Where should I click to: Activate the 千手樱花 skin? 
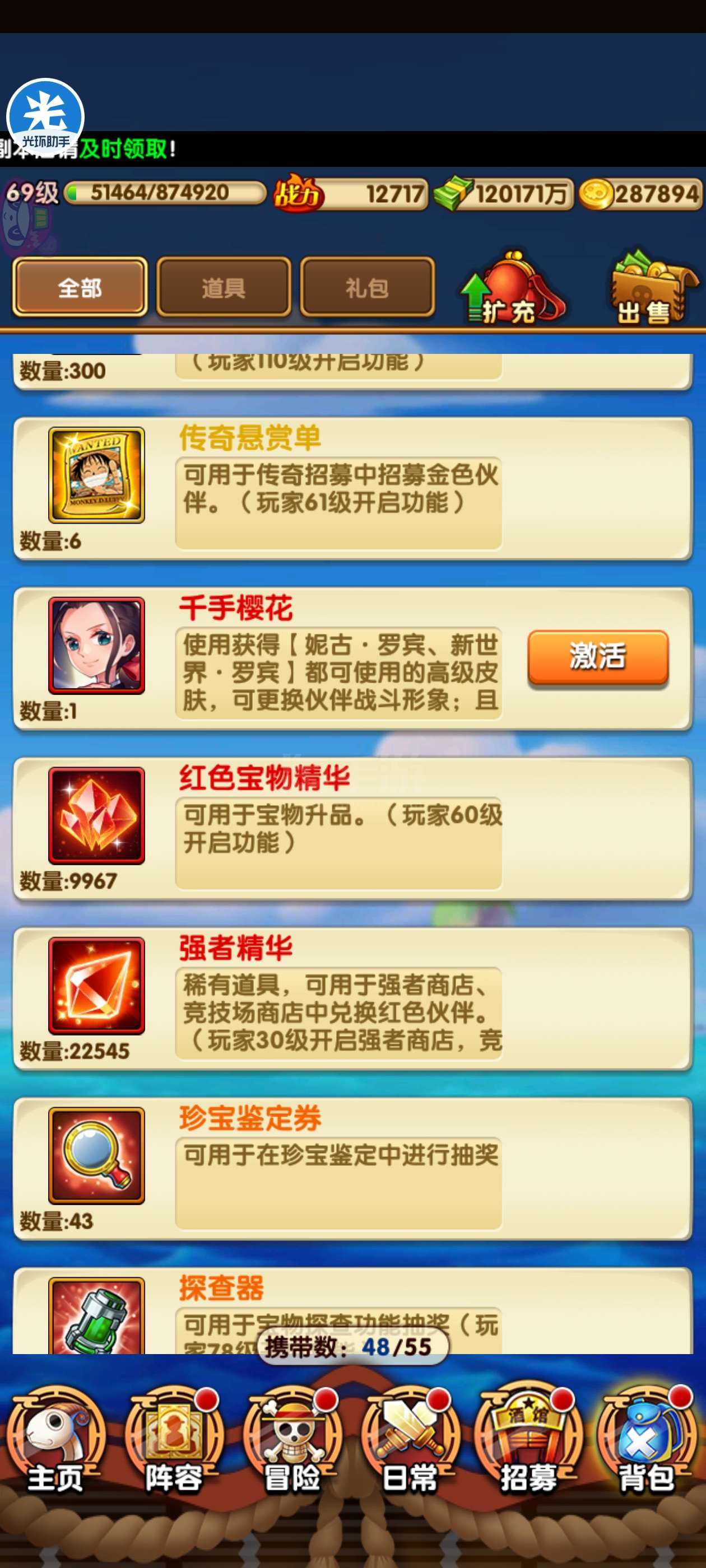[x=597, y=657]
